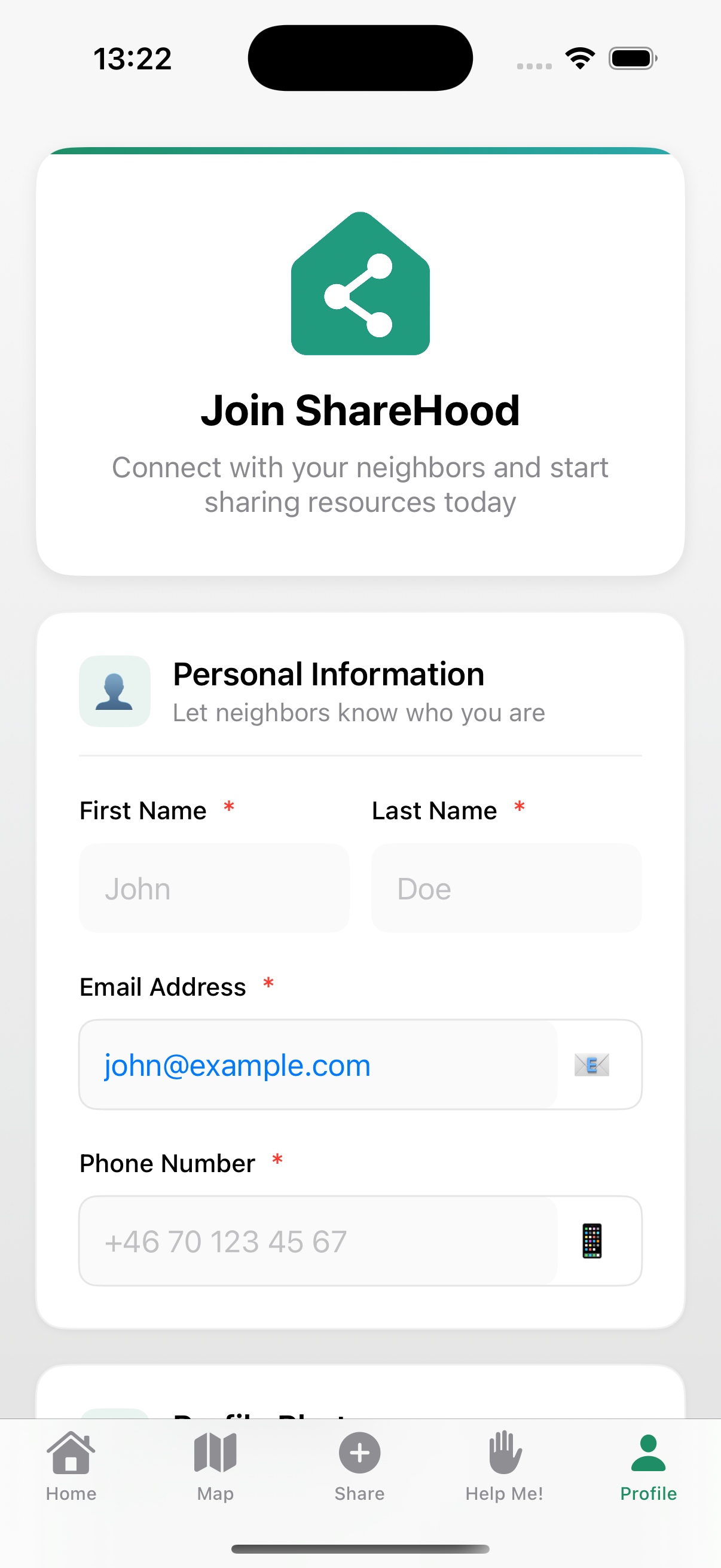Tap the Share plus icon

point(359,1453)
